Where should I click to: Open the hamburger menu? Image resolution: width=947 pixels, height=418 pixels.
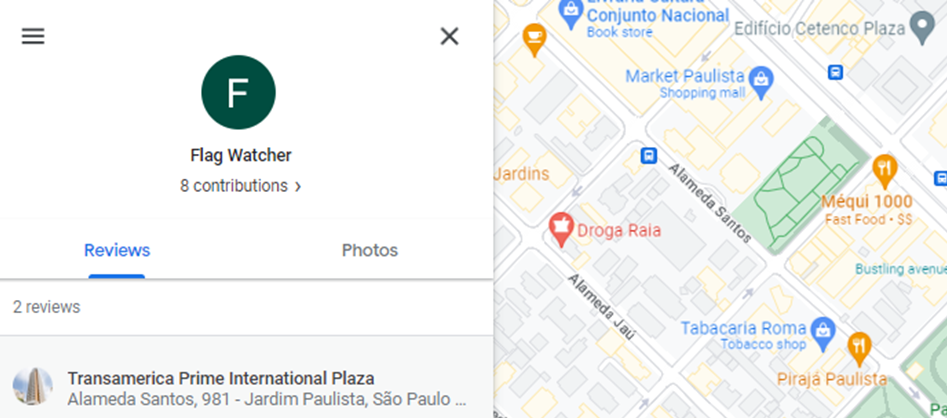pyautogui.click(x=33, y=36)
